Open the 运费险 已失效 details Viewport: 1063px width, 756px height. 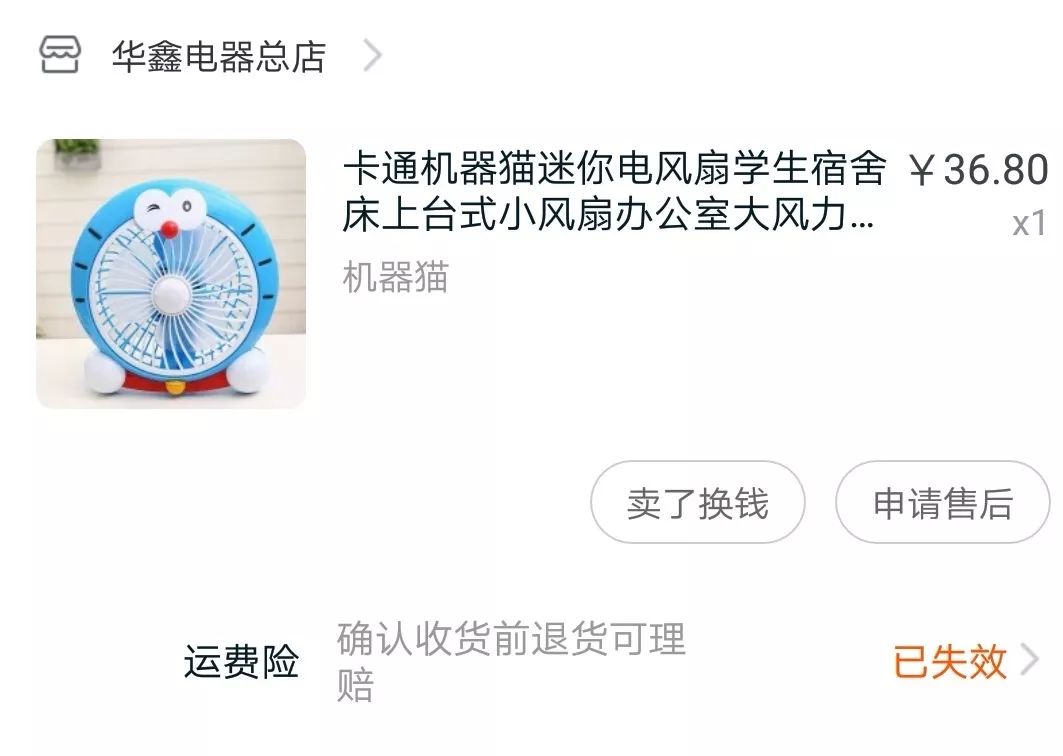[964, 661]
